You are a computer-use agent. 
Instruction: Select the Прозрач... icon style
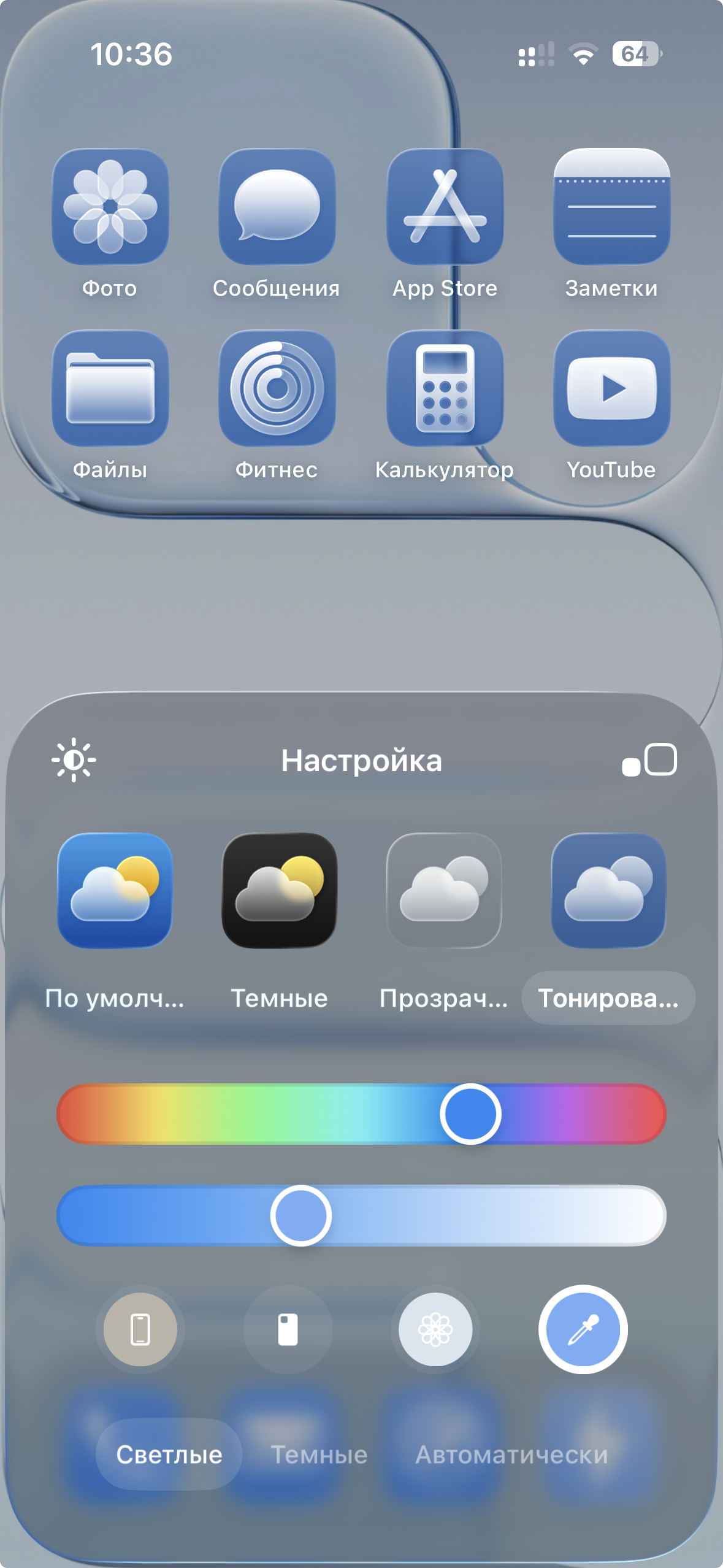click(443, 890)
